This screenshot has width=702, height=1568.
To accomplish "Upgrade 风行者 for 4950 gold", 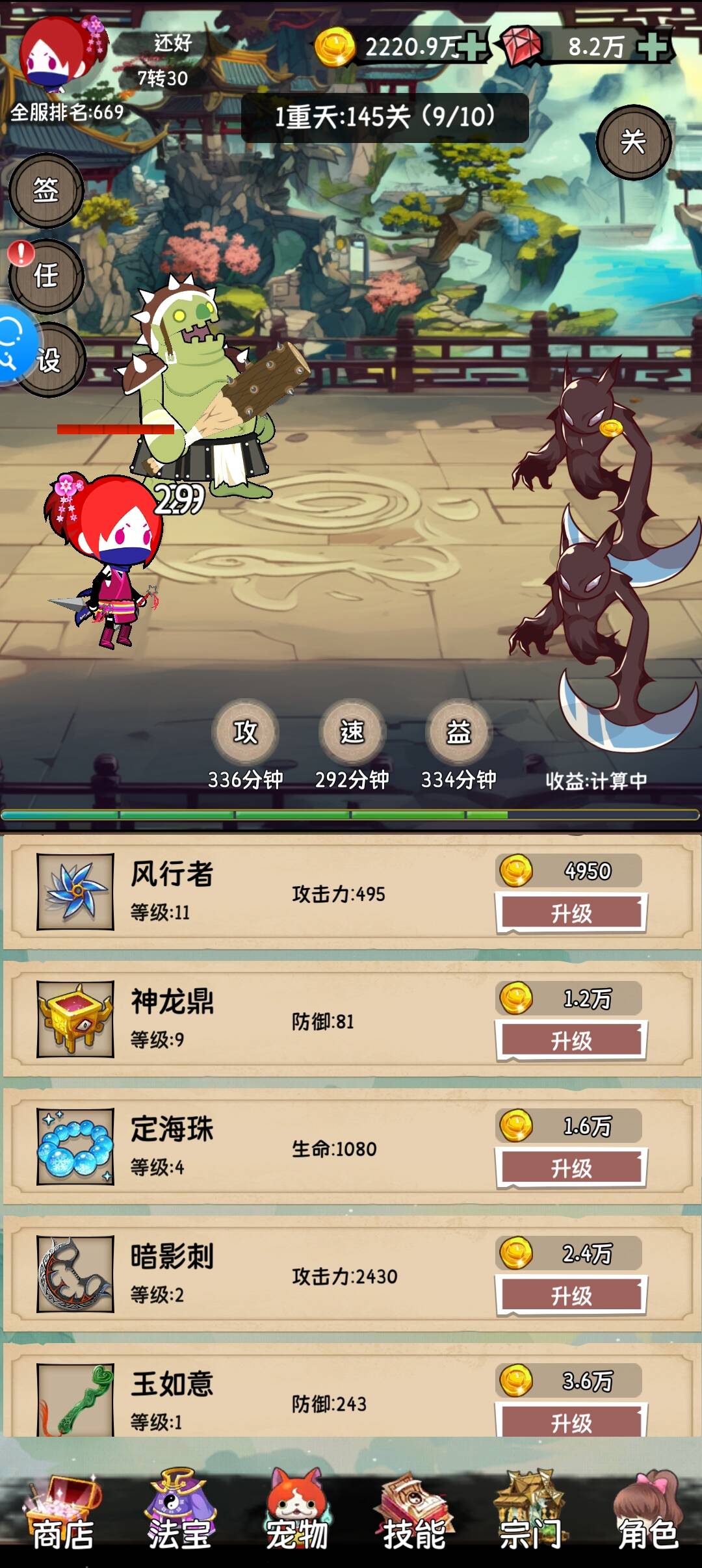I will 571,913.
